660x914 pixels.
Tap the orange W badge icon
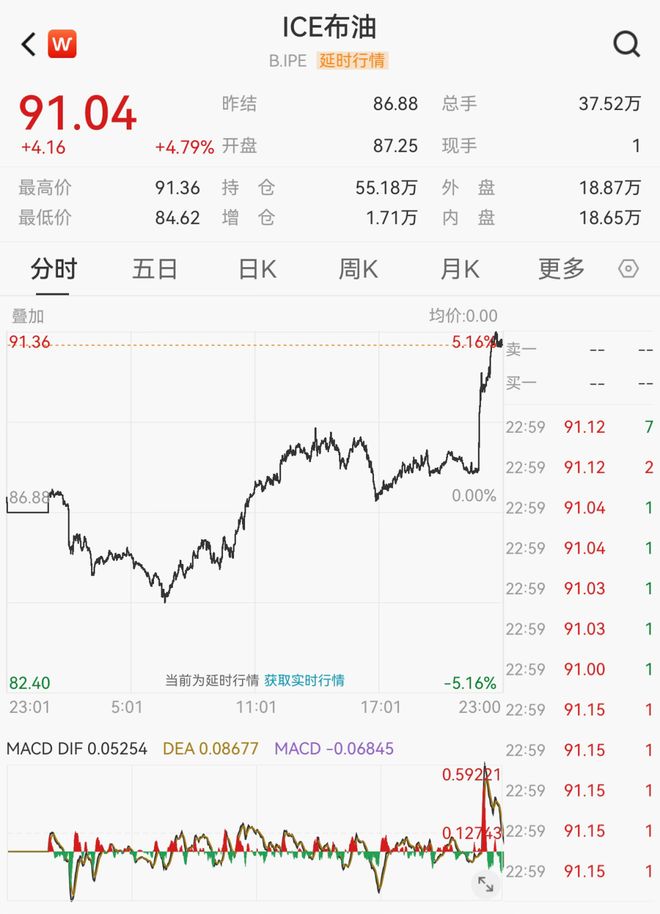coord(62,44)
